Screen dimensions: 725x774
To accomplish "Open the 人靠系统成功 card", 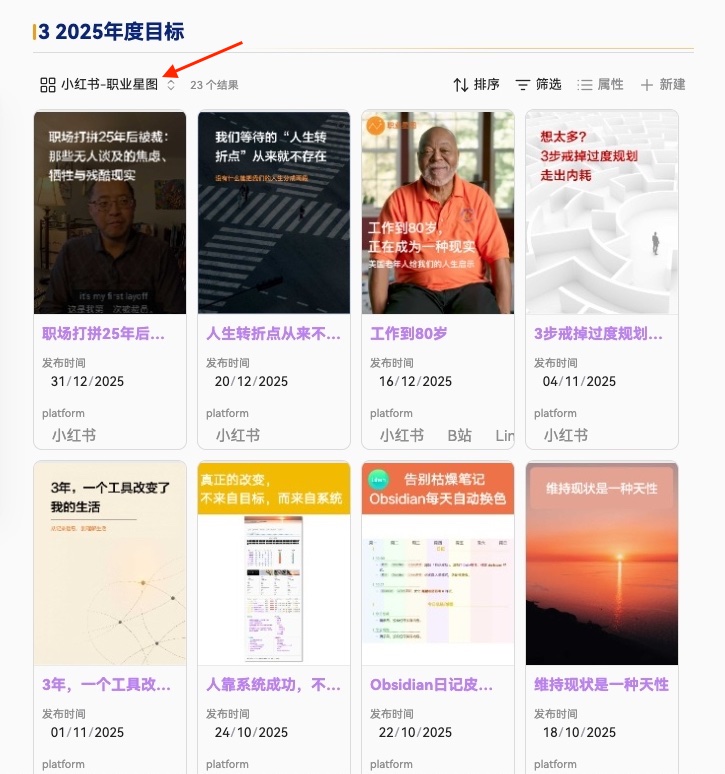I will point(273,685).
